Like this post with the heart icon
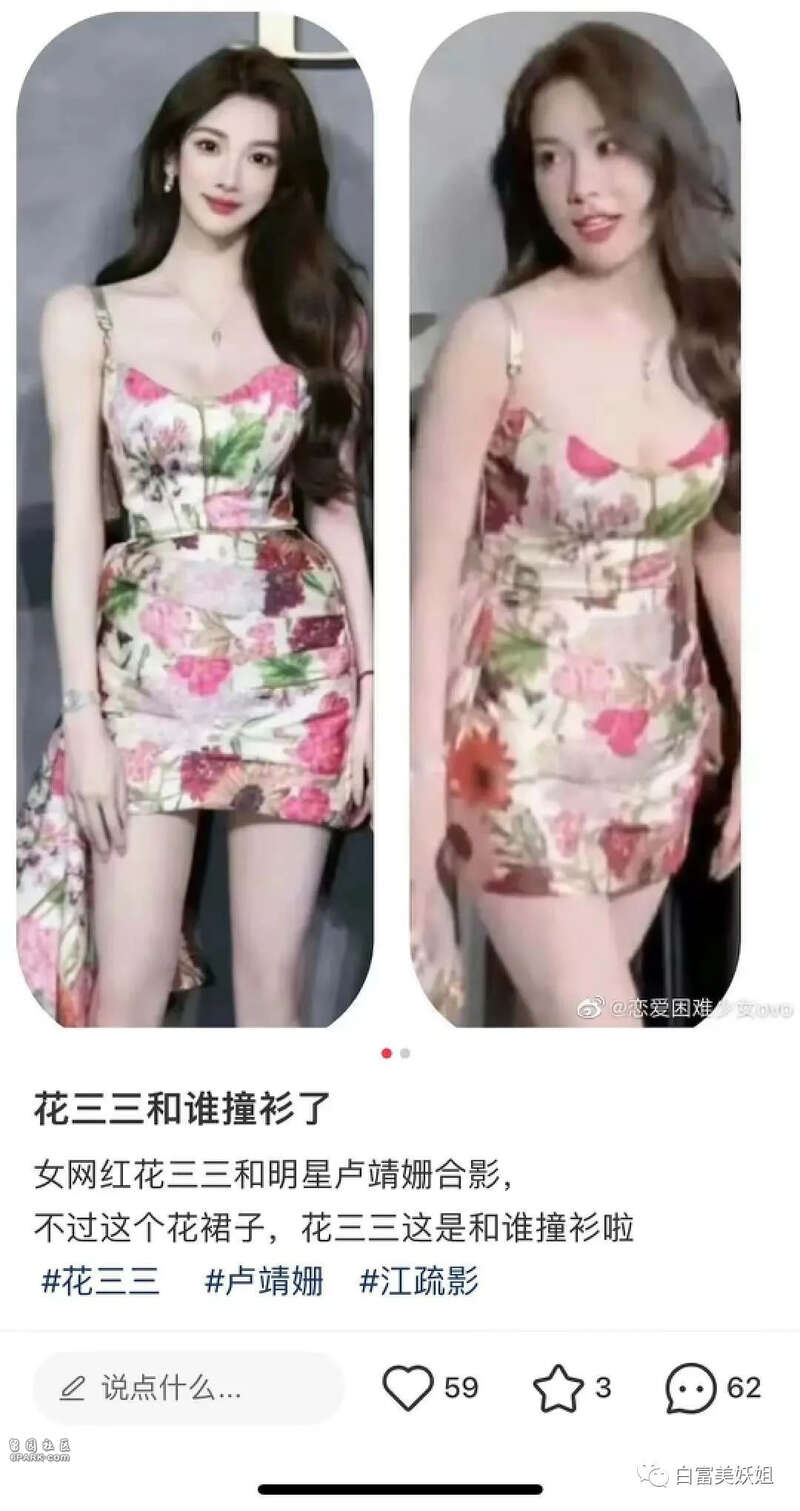This screenshot has width=800, height=1511. (x=407, y=1387)
